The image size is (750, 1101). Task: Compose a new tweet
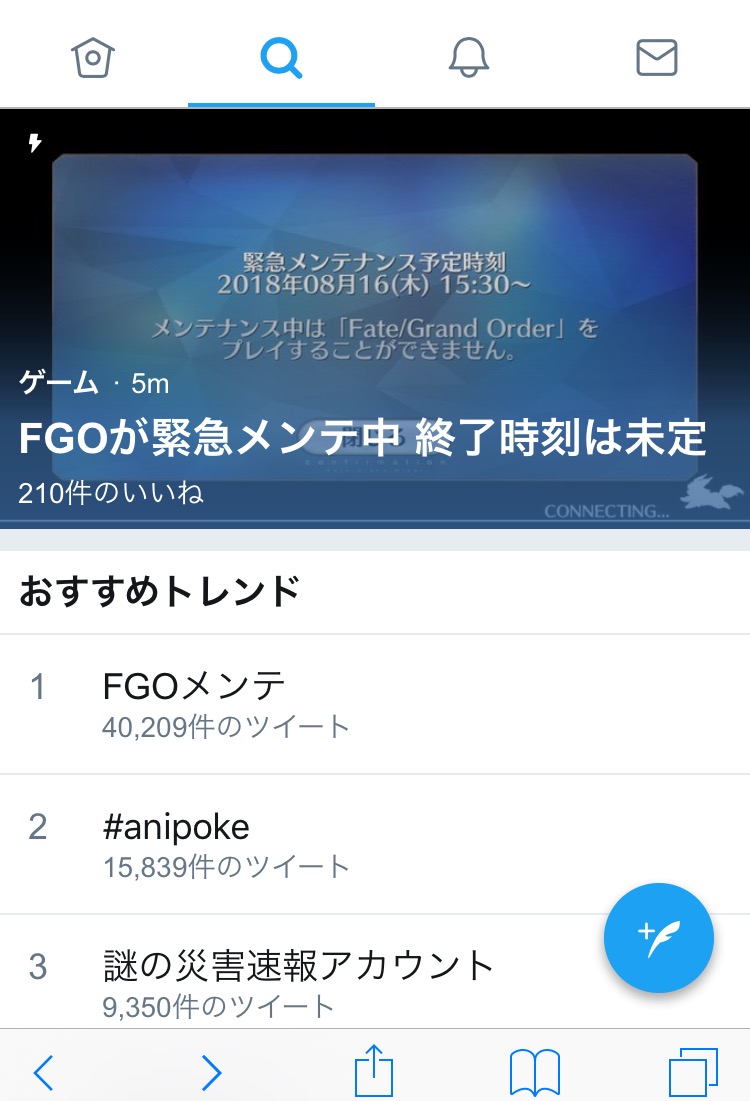click(658, 938)
